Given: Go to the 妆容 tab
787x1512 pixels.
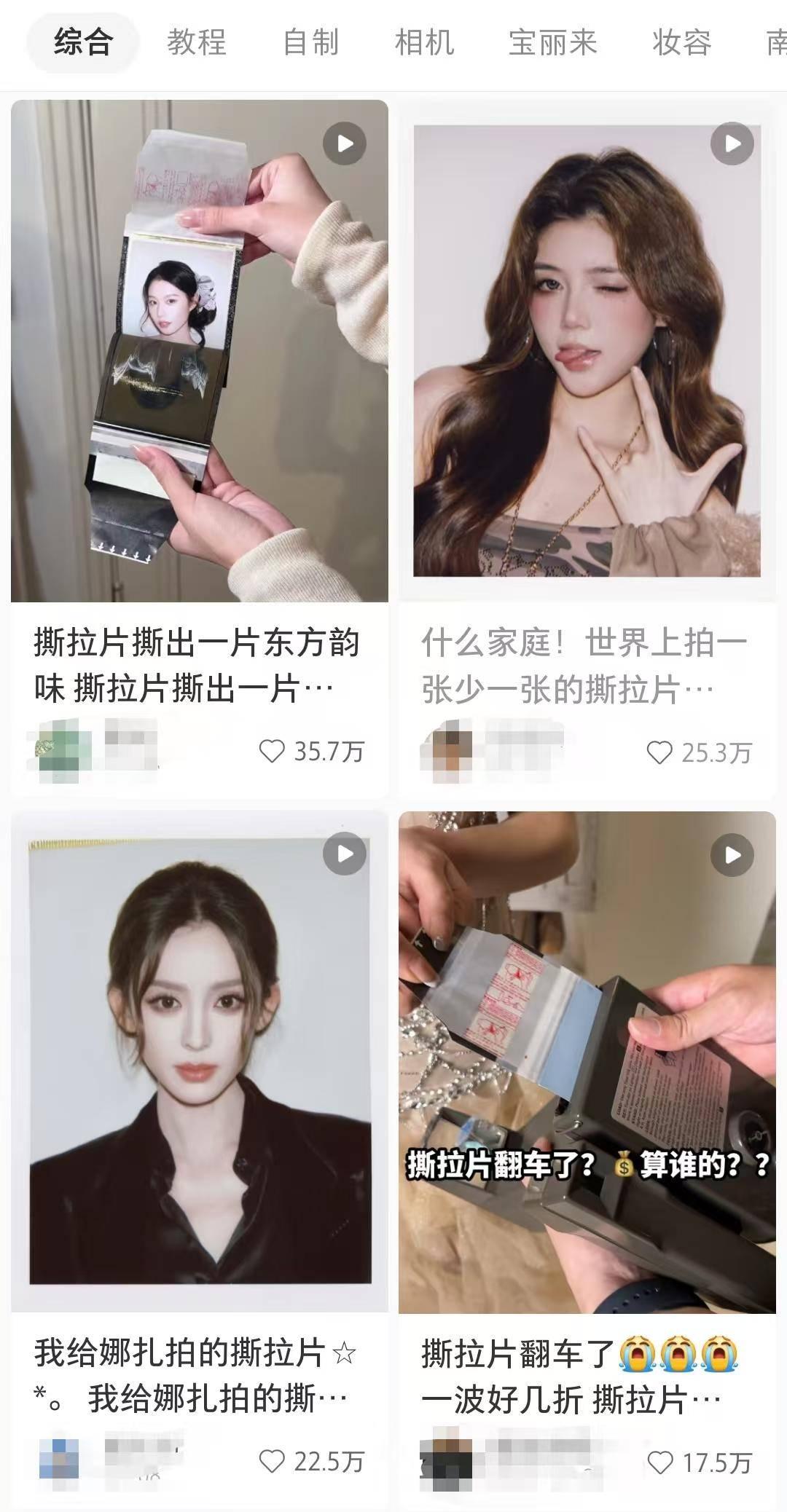Looking at the screenshot, I should point(681,42).
